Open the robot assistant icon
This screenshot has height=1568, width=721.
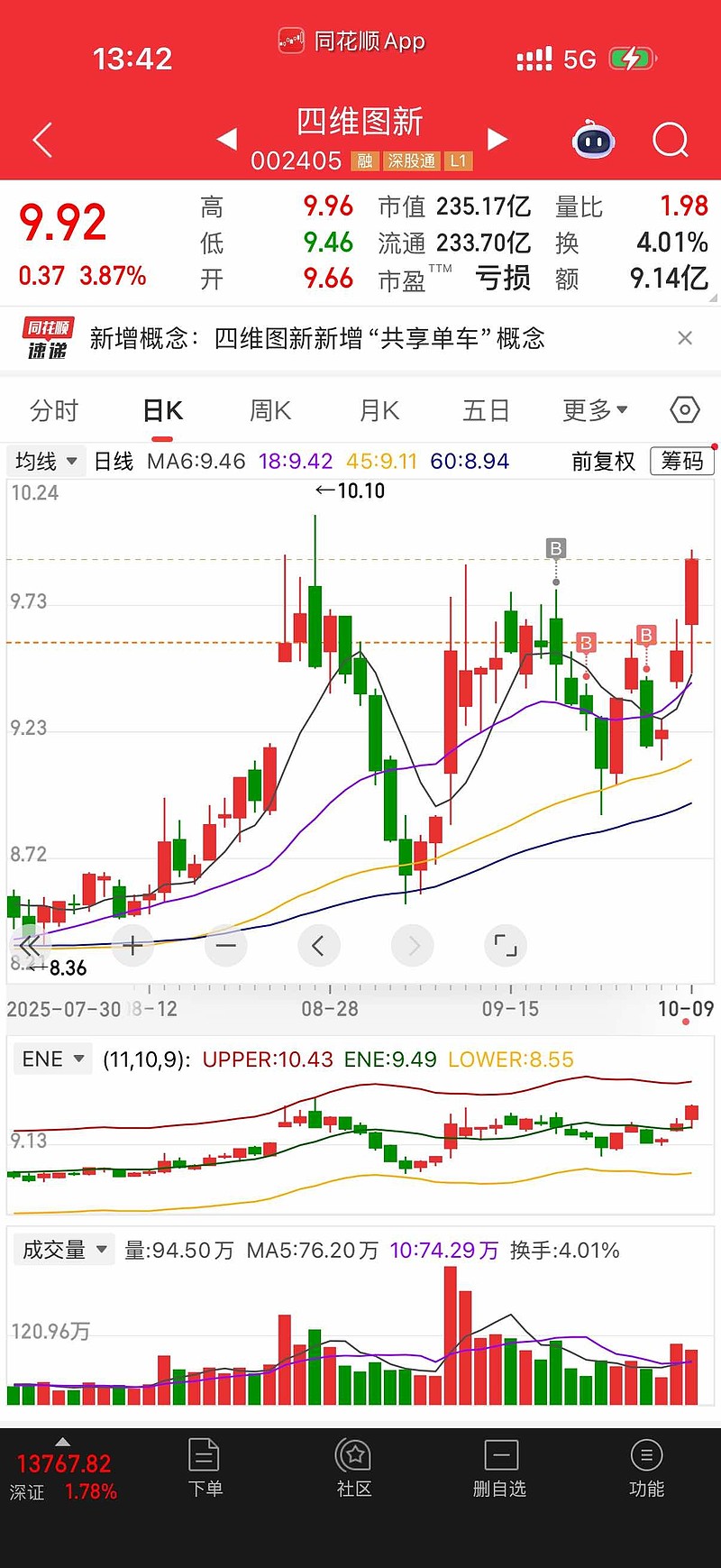[x=593, y=141]
